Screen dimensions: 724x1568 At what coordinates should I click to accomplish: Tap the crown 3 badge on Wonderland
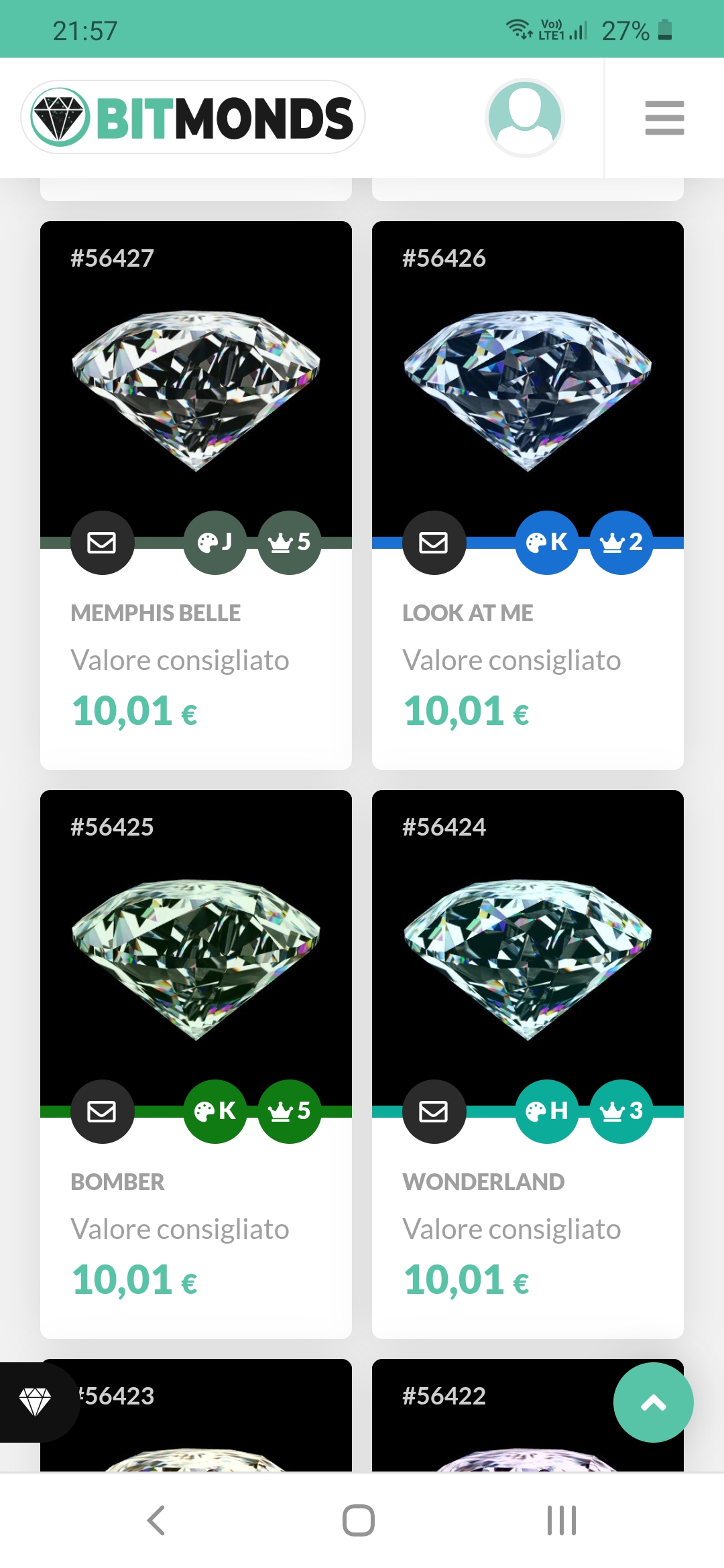click(621, 1111)
